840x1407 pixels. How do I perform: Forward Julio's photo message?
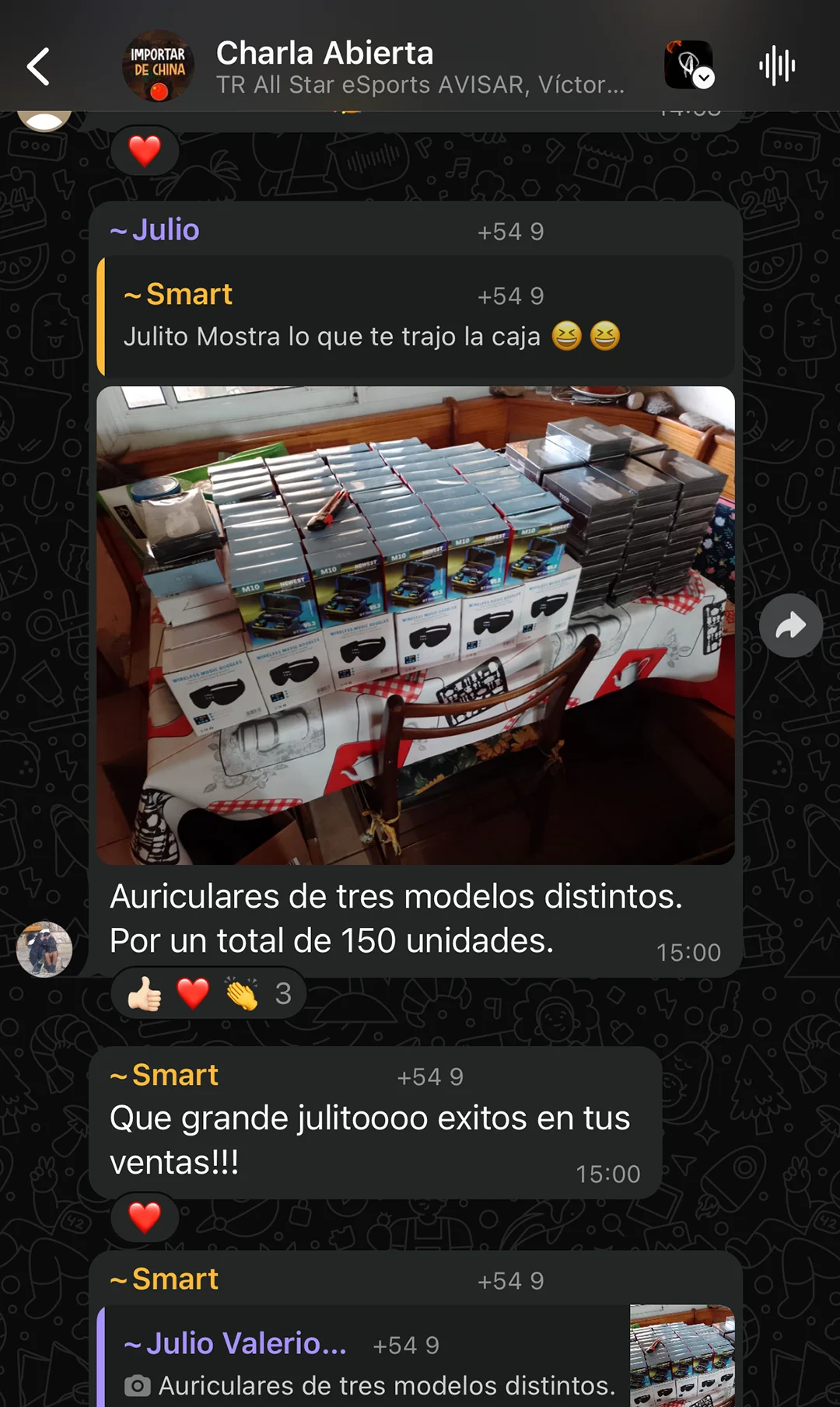point(790,626)
